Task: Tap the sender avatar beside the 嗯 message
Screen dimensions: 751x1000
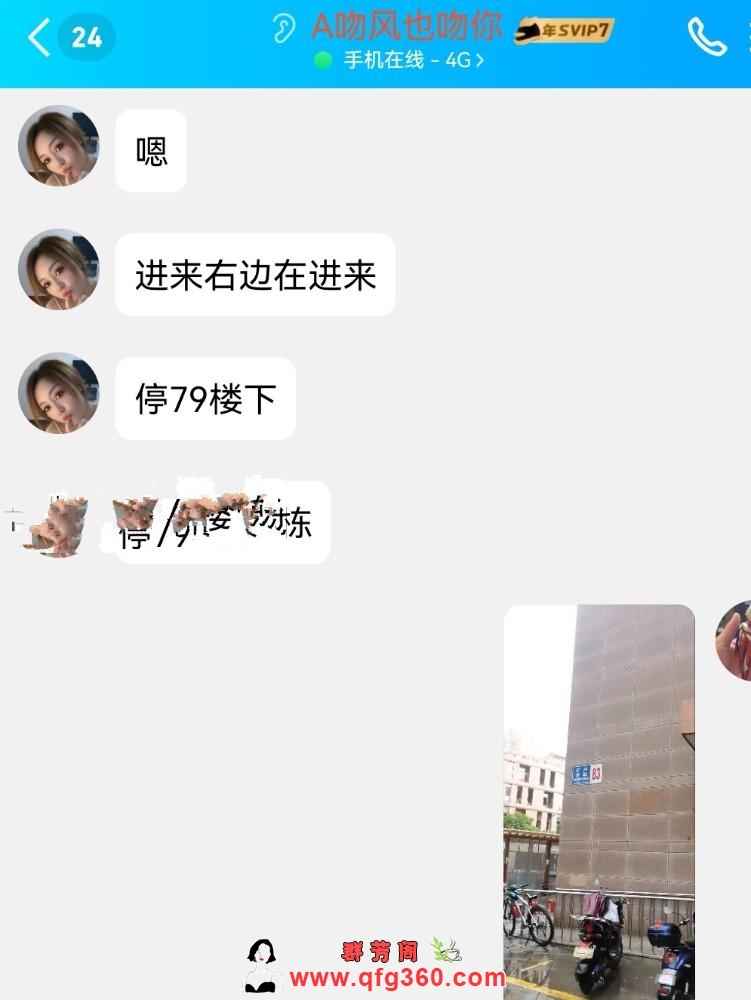Action: click(59, 146)
